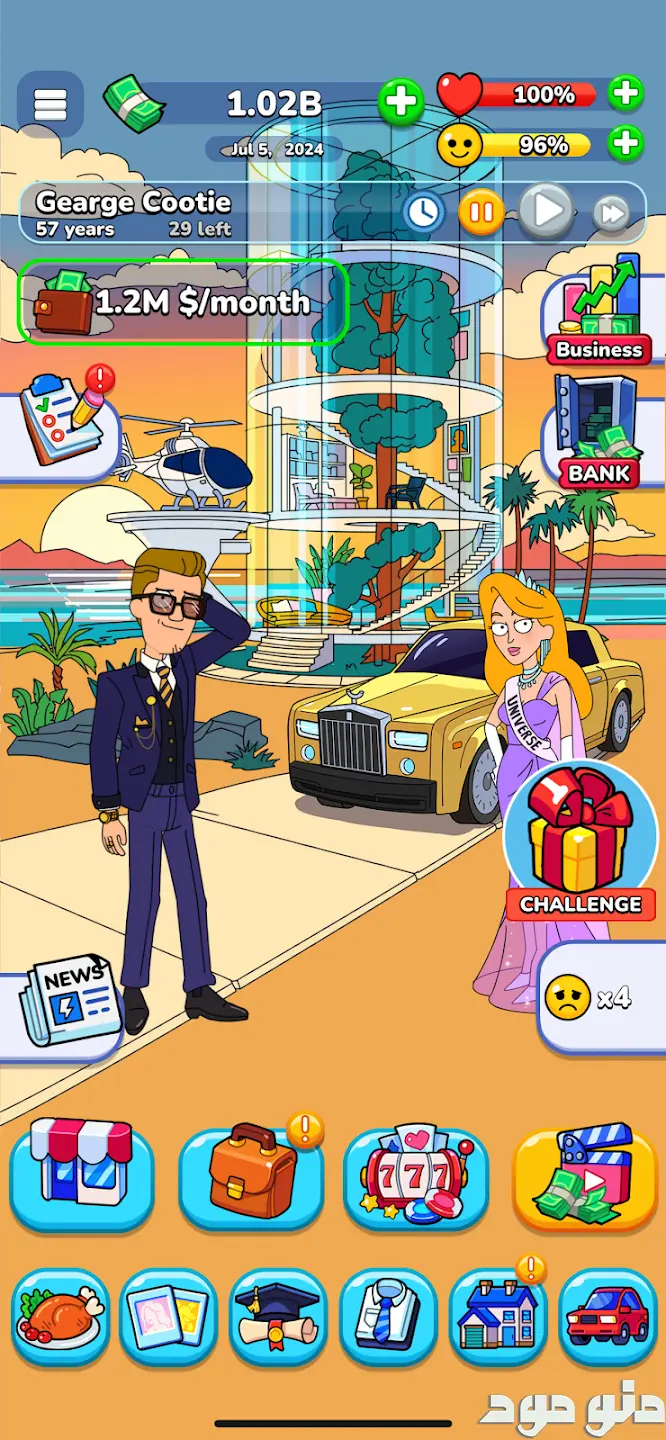Viewport: 666px width, 1440px height.
Task: Resume time at normal speed
Action: (546, 211)
